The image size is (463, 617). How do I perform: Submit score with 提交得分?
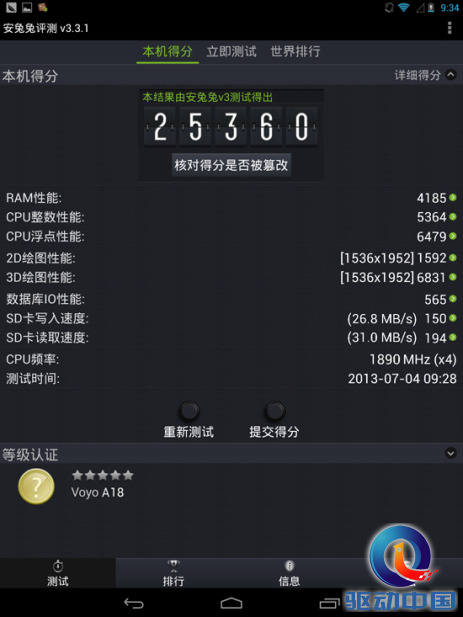coord(274,420)
